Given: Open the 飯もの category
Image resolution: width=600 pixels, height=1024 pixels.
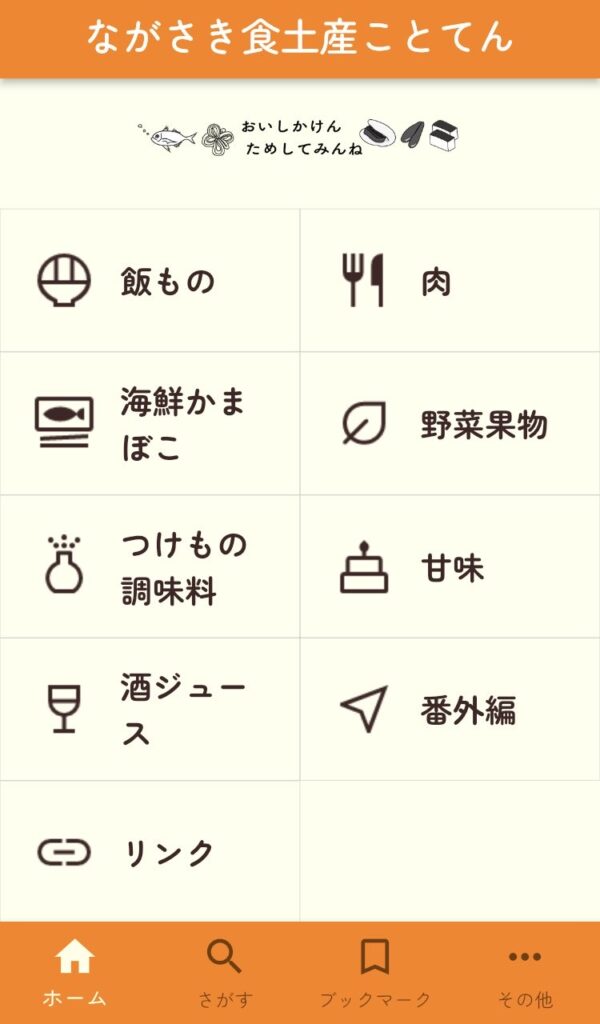Looking at the screenshot, I should pyautogui.click(x=150, y=280).
